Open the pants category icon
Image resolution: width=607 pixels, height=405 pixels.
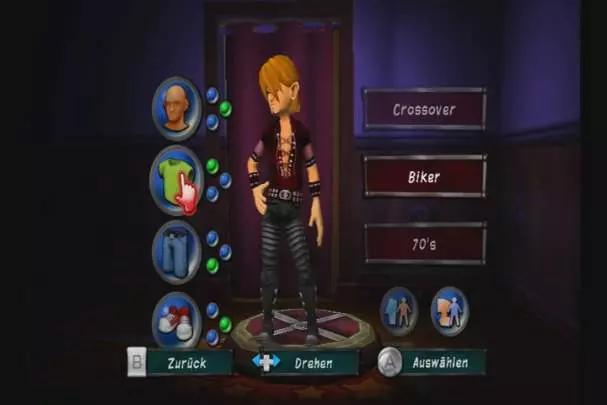[176, 251]
